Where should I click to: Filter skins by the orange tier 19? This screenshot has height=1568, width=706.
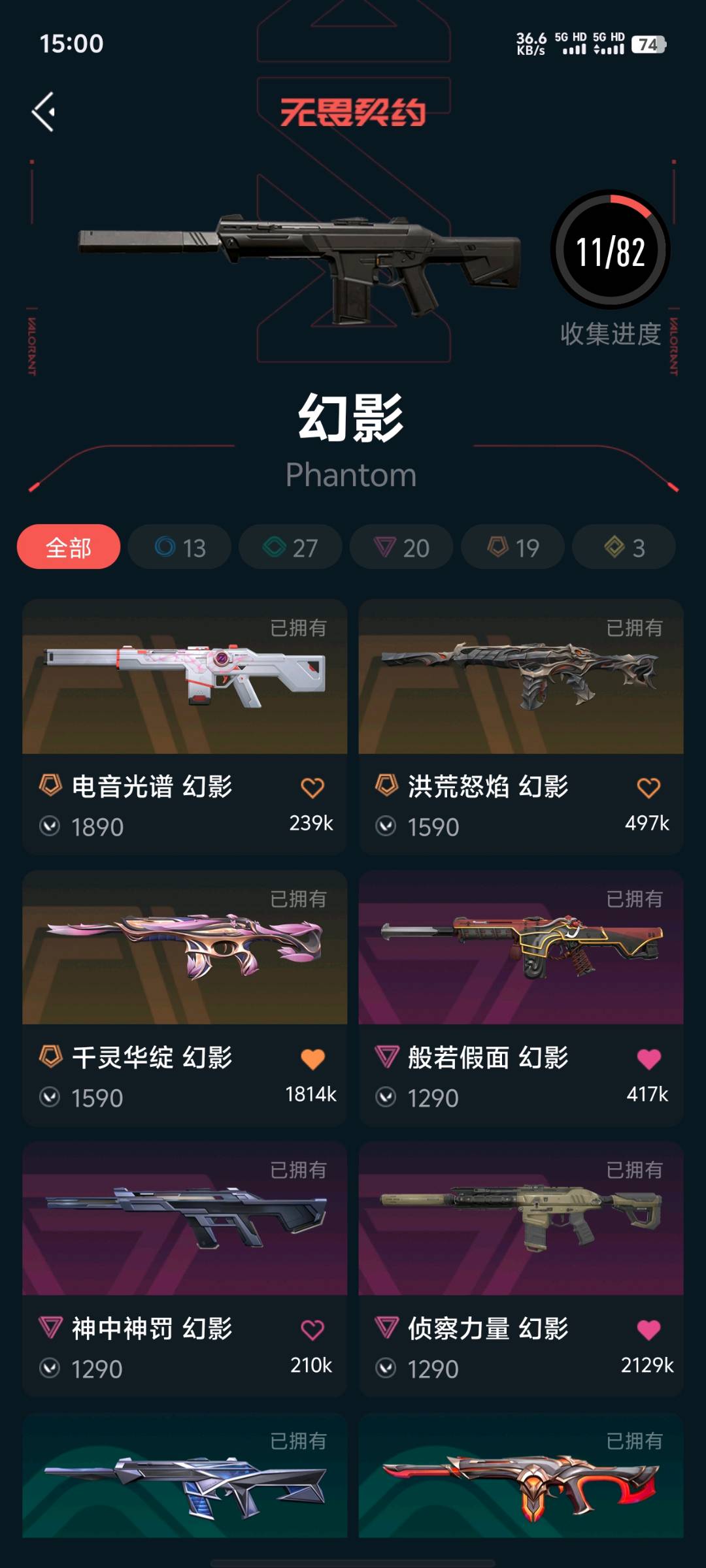coord(513,547)
